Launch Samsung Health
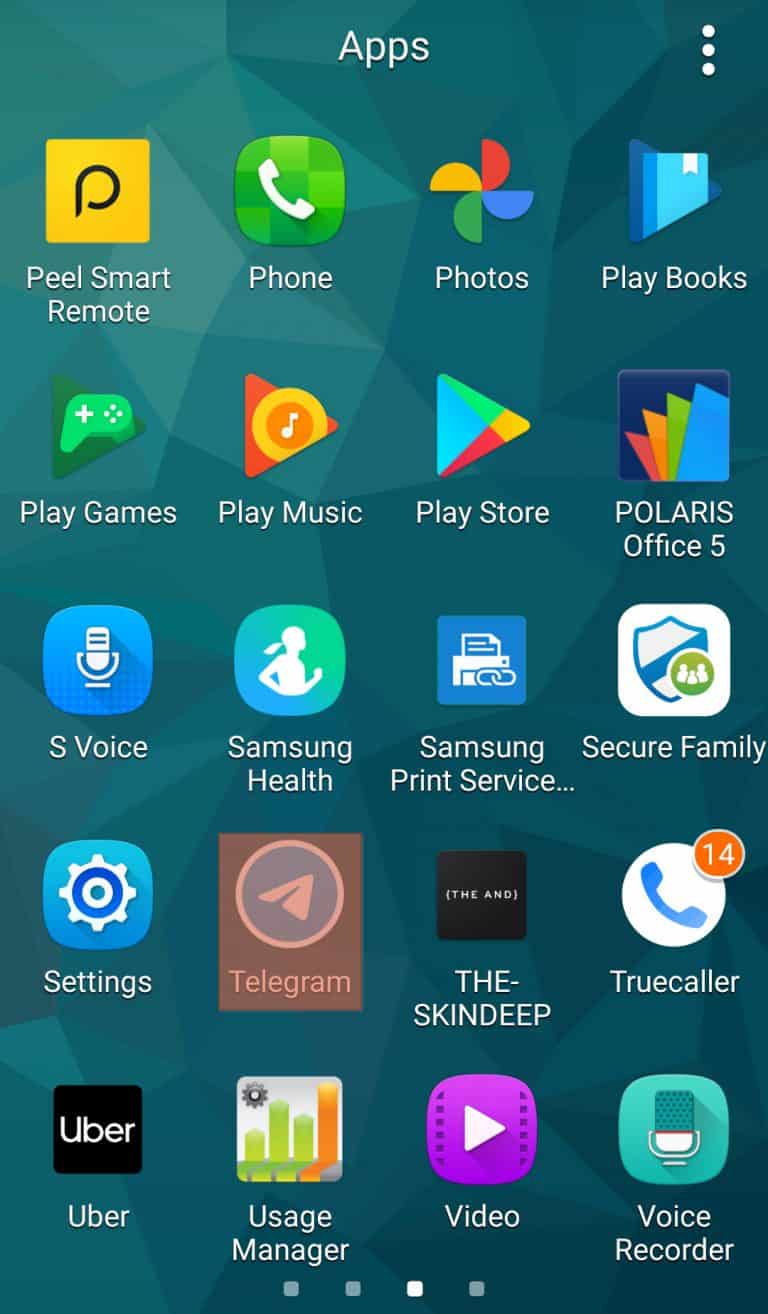This screenshot has width=768, height=1314. coord(290,659)
